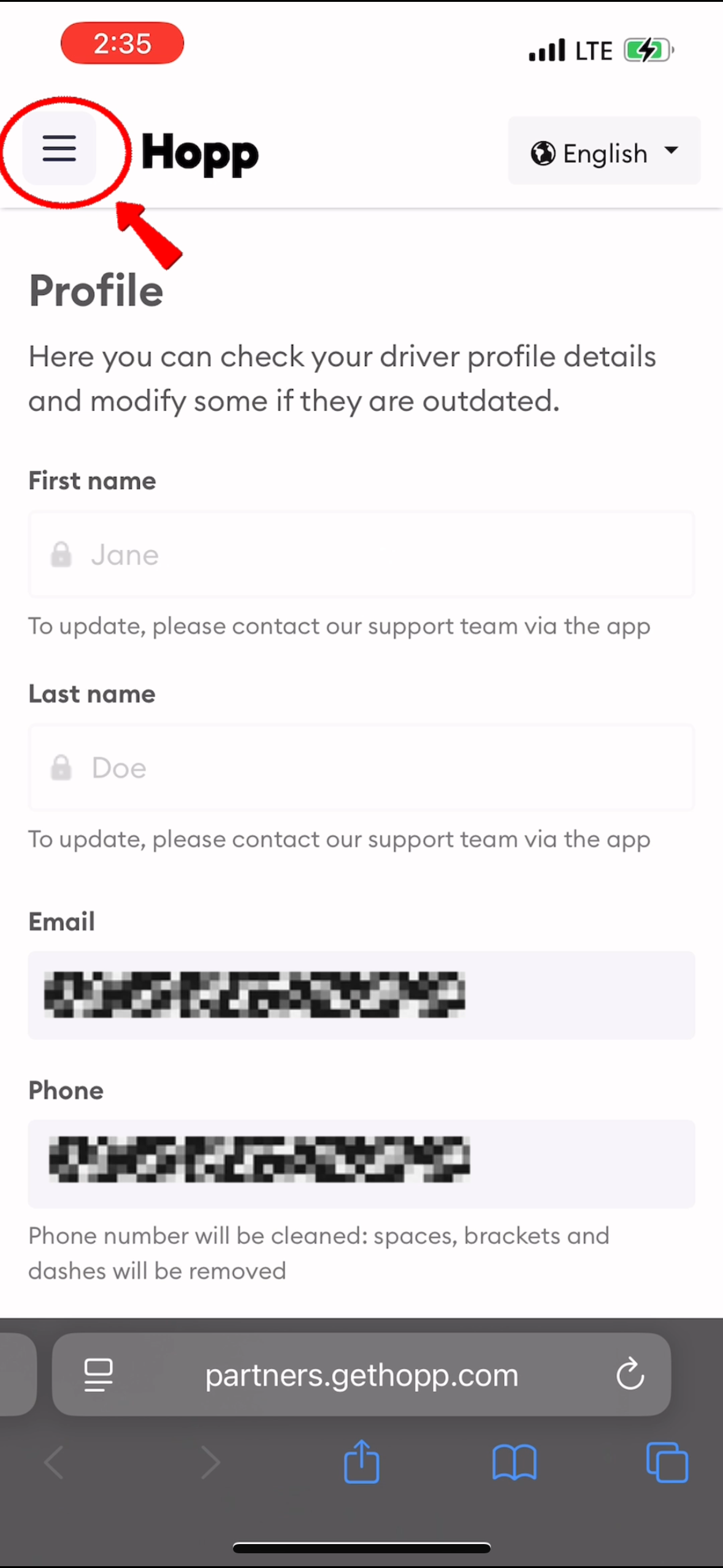Show open Safari tabs
This screenshot has width=723, height=1568.
pos(667,1462)
